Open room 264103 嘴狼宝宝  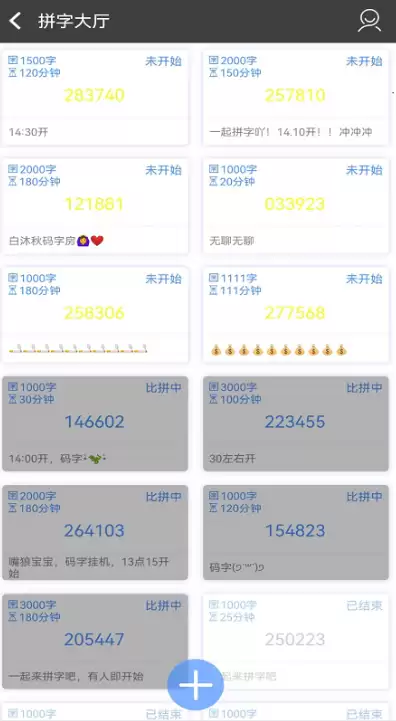coord(95,532)
